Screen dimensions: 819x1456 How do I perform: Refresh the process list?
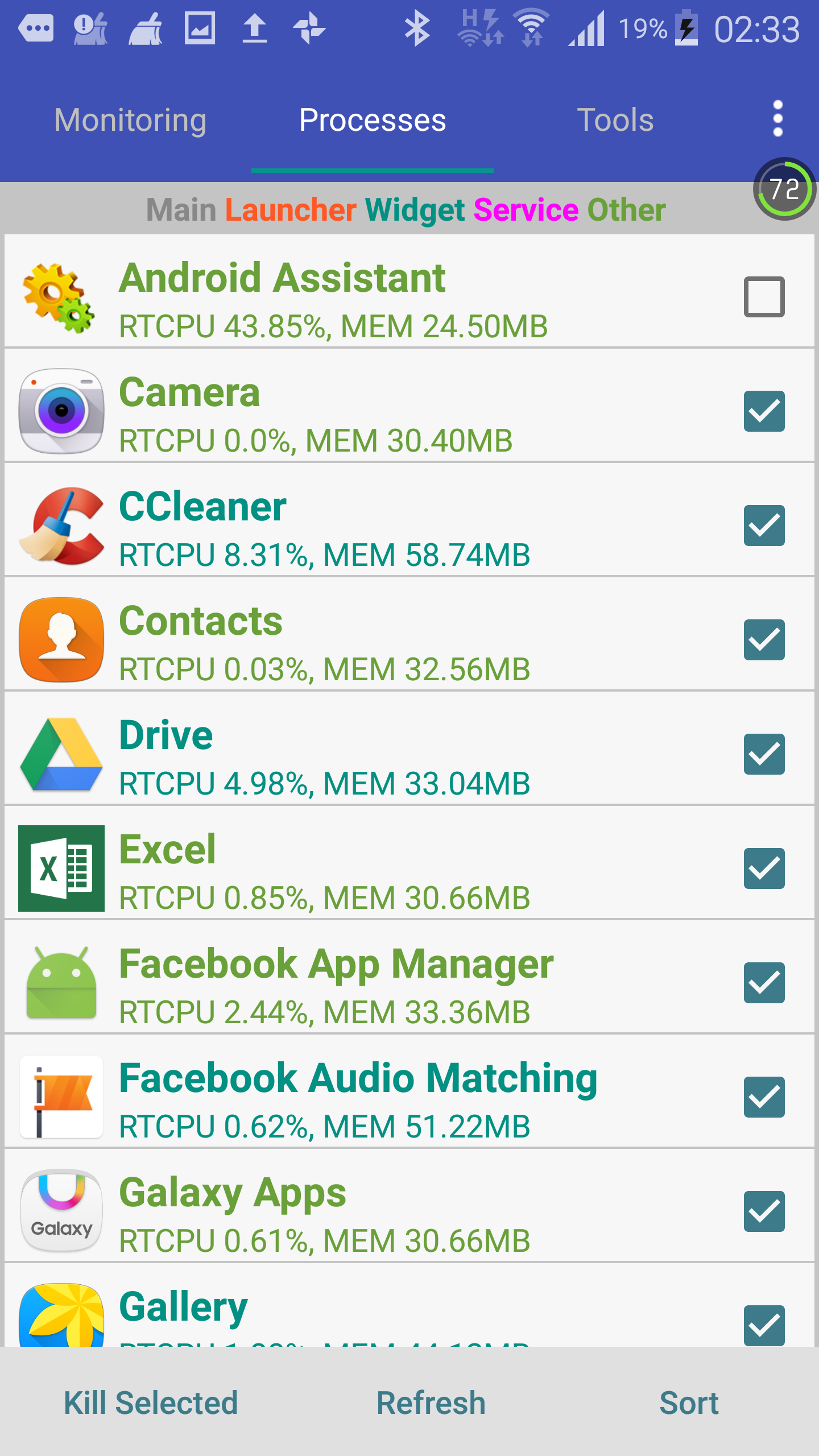click(x=431, y=1403)
